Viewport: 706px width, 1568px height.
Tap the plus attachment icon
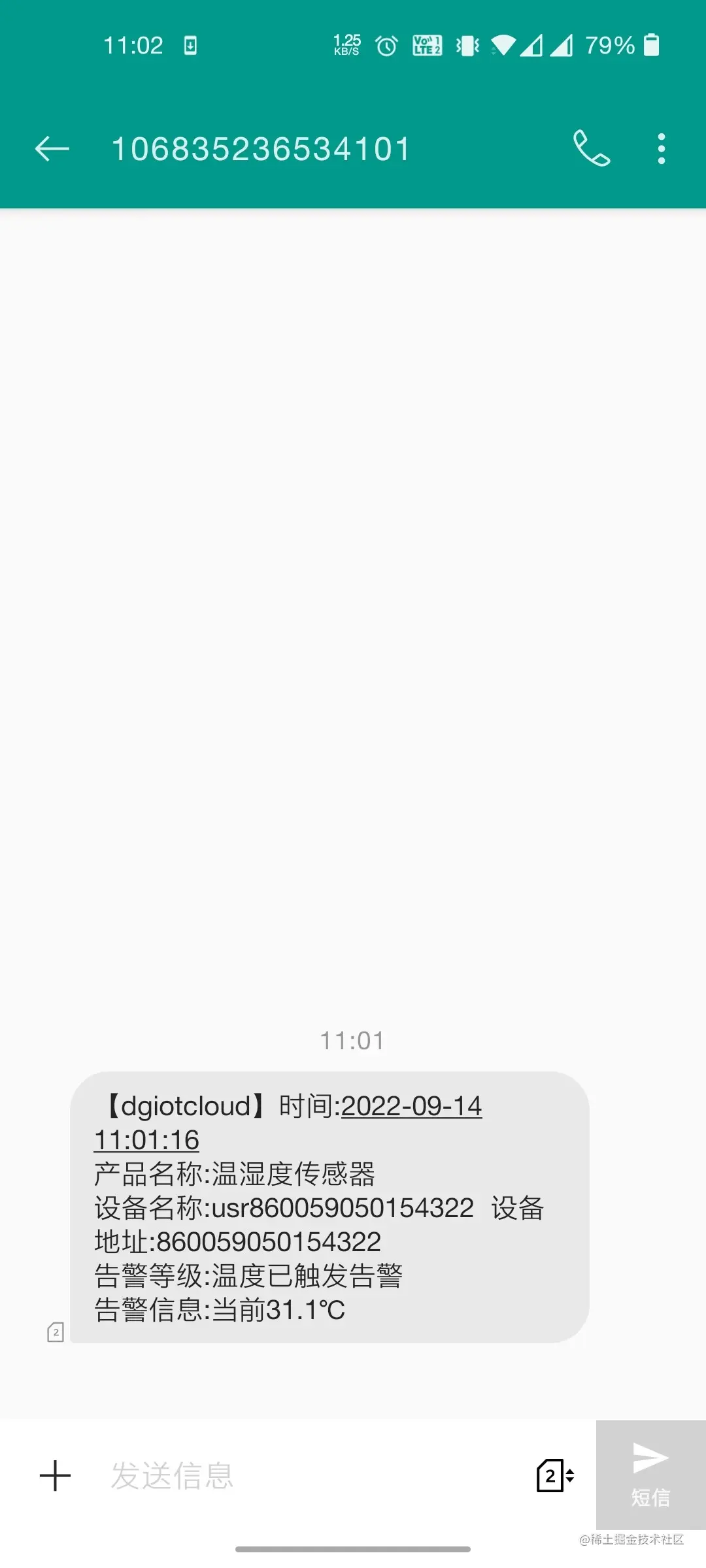click(x=56, y=1476)
